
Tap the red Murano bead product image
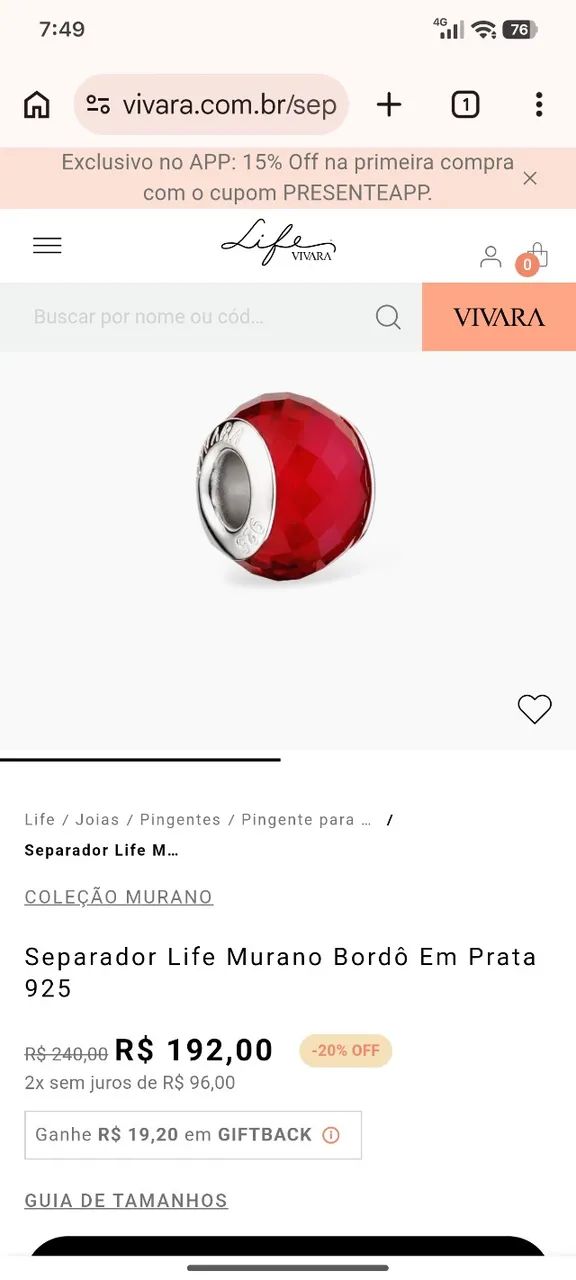(x=286, y=487)
